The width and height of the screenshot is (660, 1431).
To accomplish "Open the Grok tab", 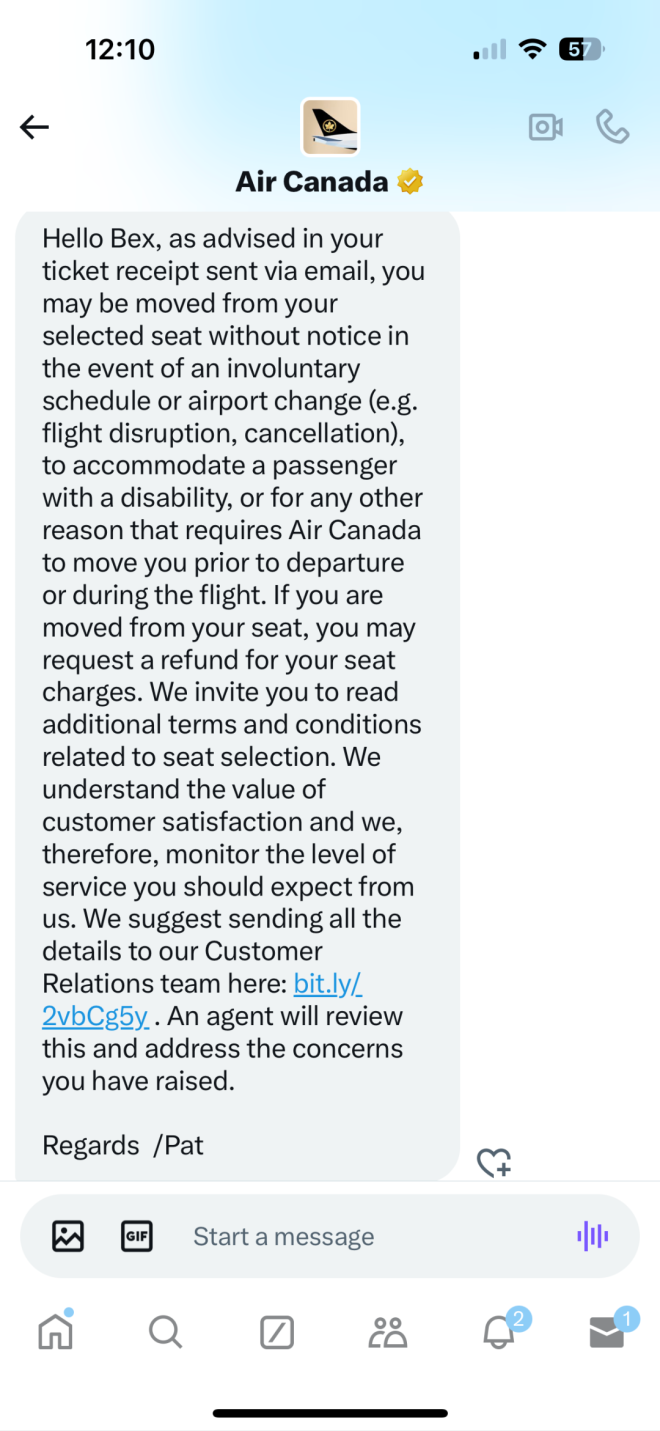I will click(x=276, y=1332).
